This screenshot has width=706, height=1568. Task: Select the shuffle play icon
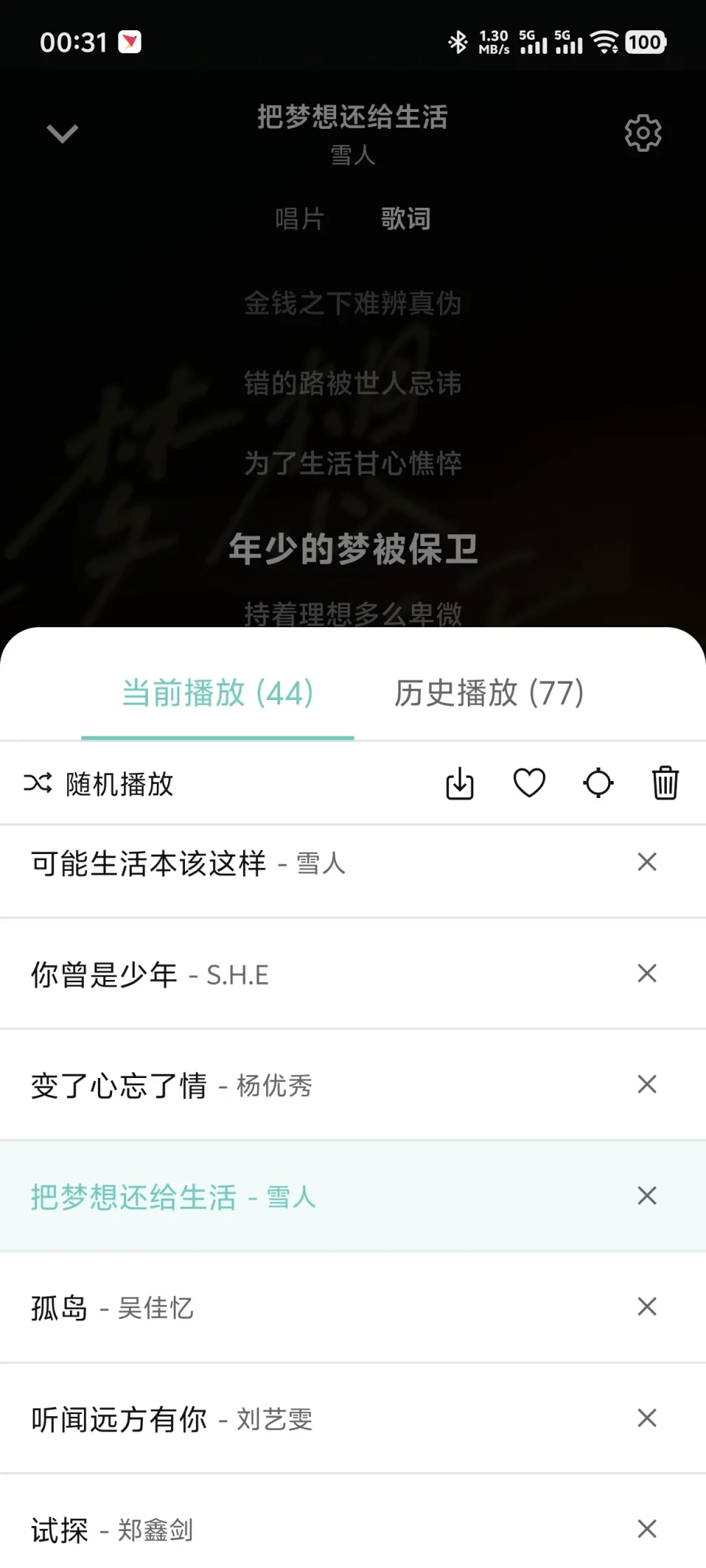coord(39,784)
